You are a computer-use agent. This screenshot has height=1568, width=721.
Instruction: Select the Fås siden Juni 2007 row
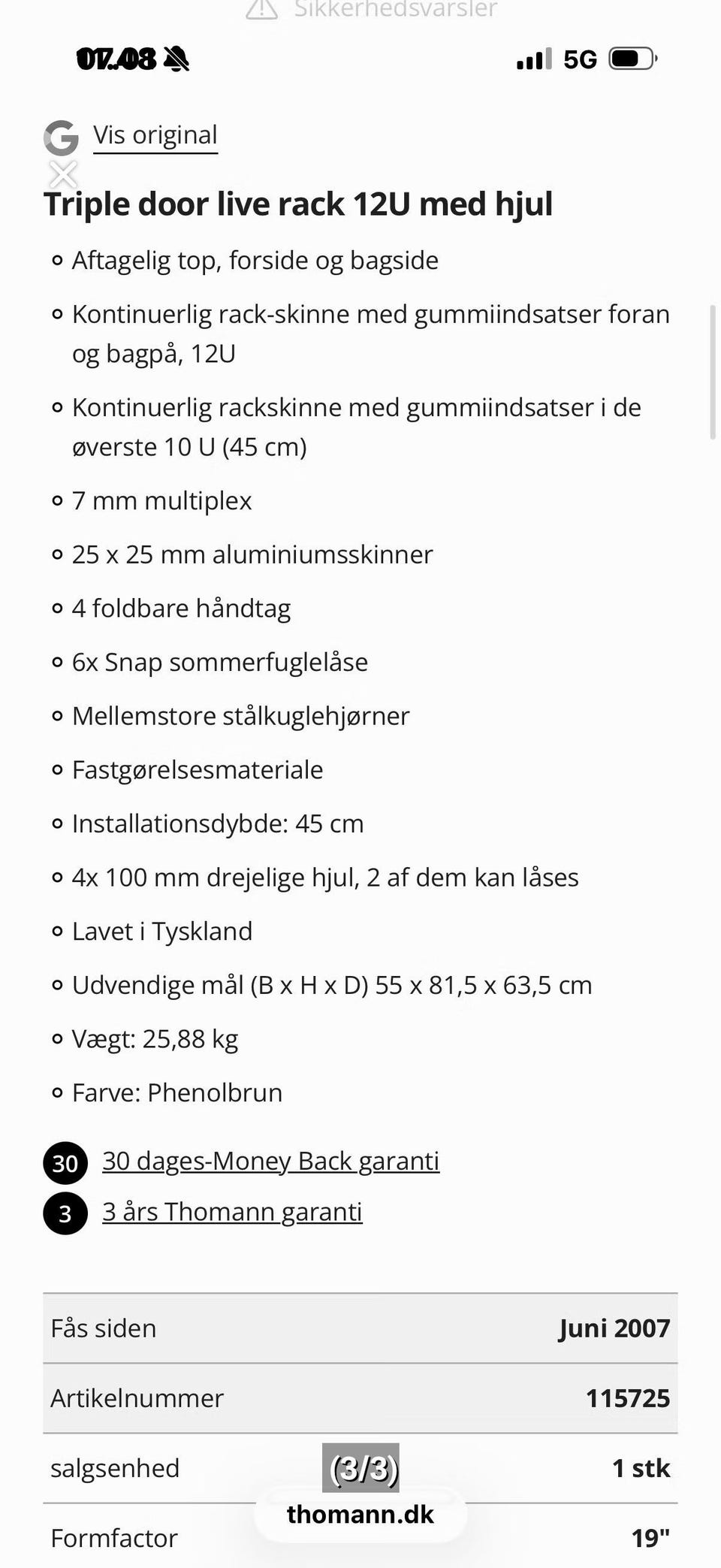[x=360, y=1328]
